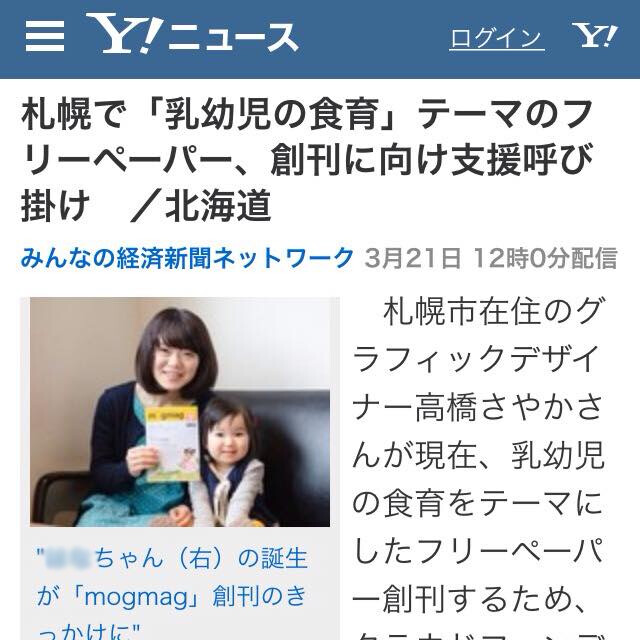
Task: Open みんなの経済新聞ネットワーク source link
Action: pos(187,257)
